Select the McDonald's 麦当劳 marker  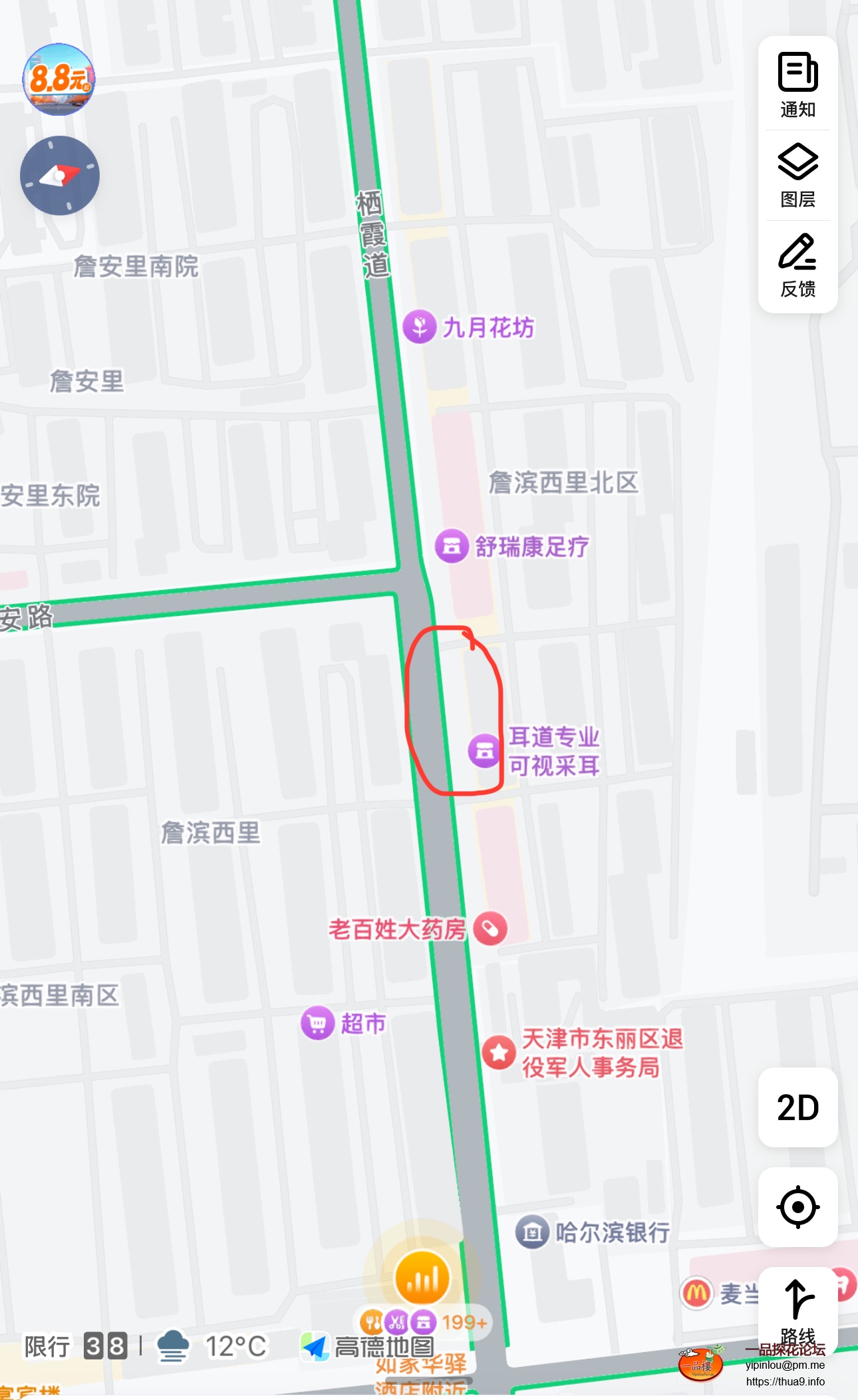(x=696, y=1293)
